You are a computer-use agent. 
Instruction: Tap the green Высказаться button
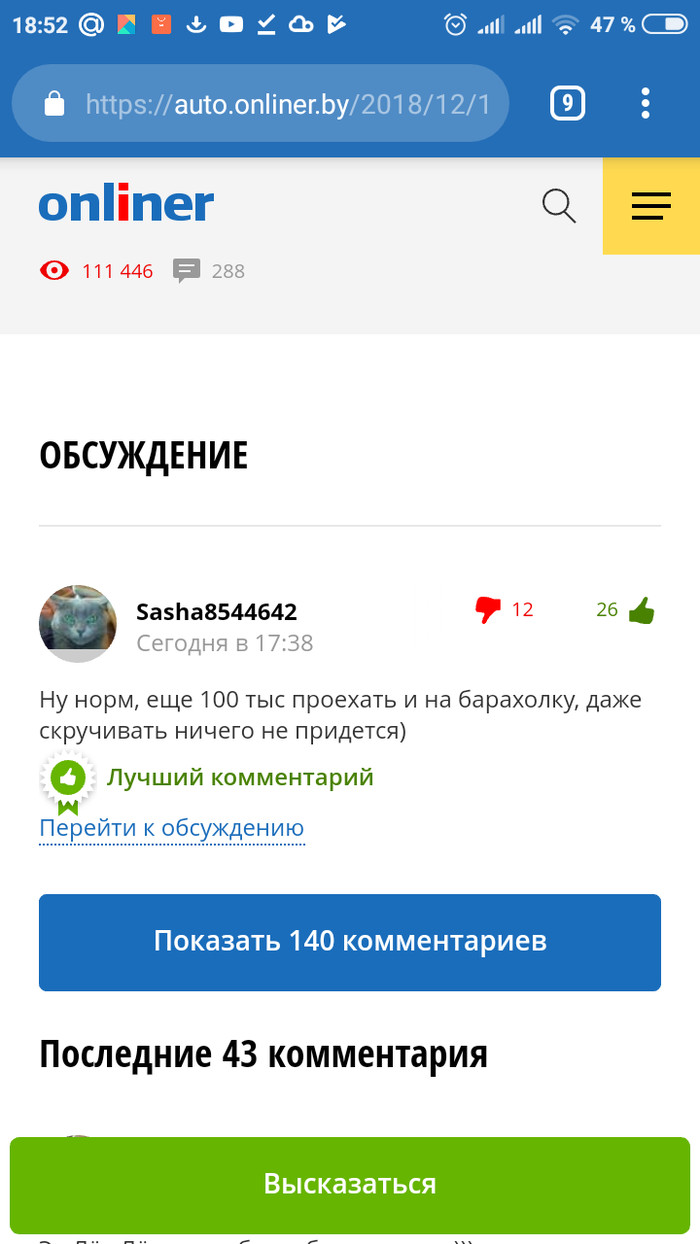coord(350,1184)
